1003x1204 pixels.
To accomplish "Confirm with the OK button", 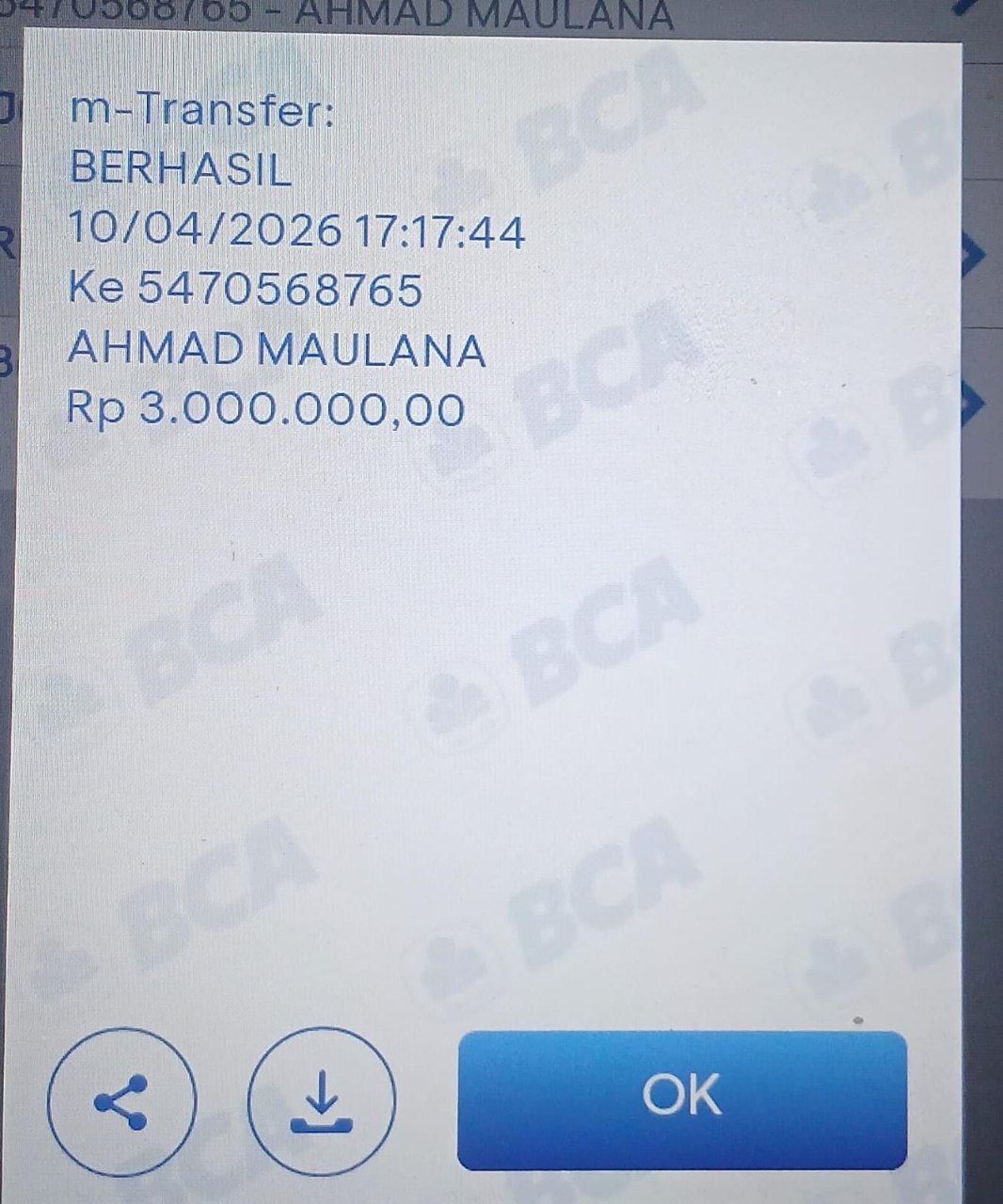I will (681, 1098).
